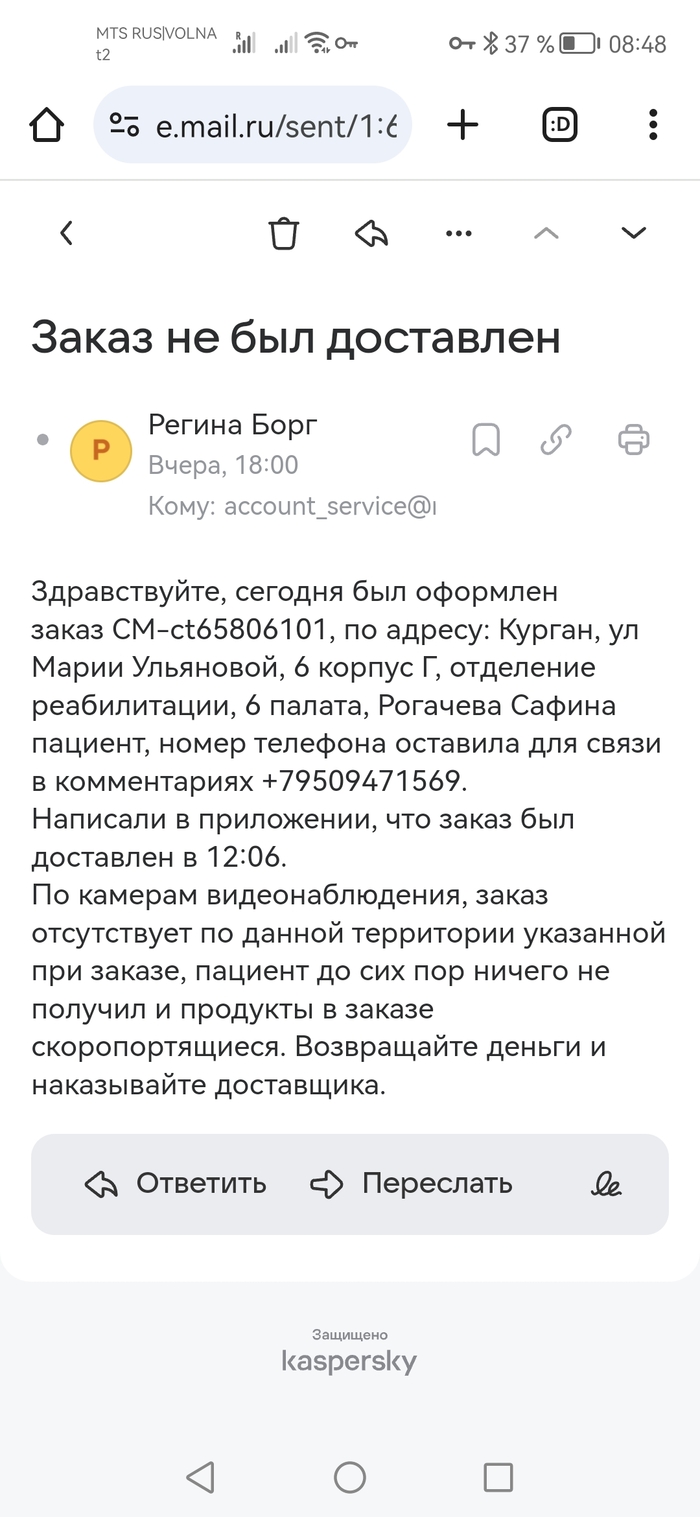Open sender avatar for Регина Борг
Image resolution: width=700 pixels, height=1517 pixels.
coord(101,451)
